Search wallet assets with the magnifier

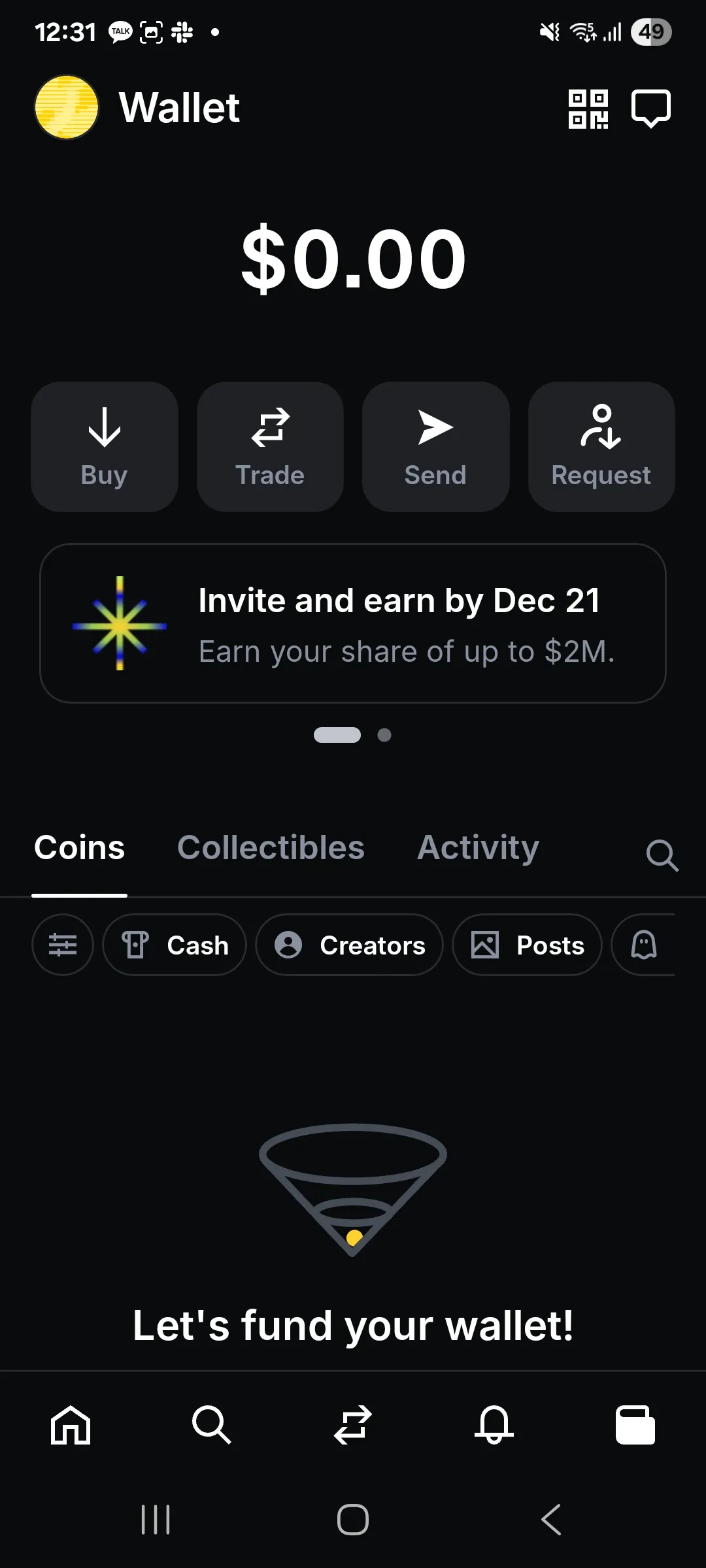click(x=662, y=855)
